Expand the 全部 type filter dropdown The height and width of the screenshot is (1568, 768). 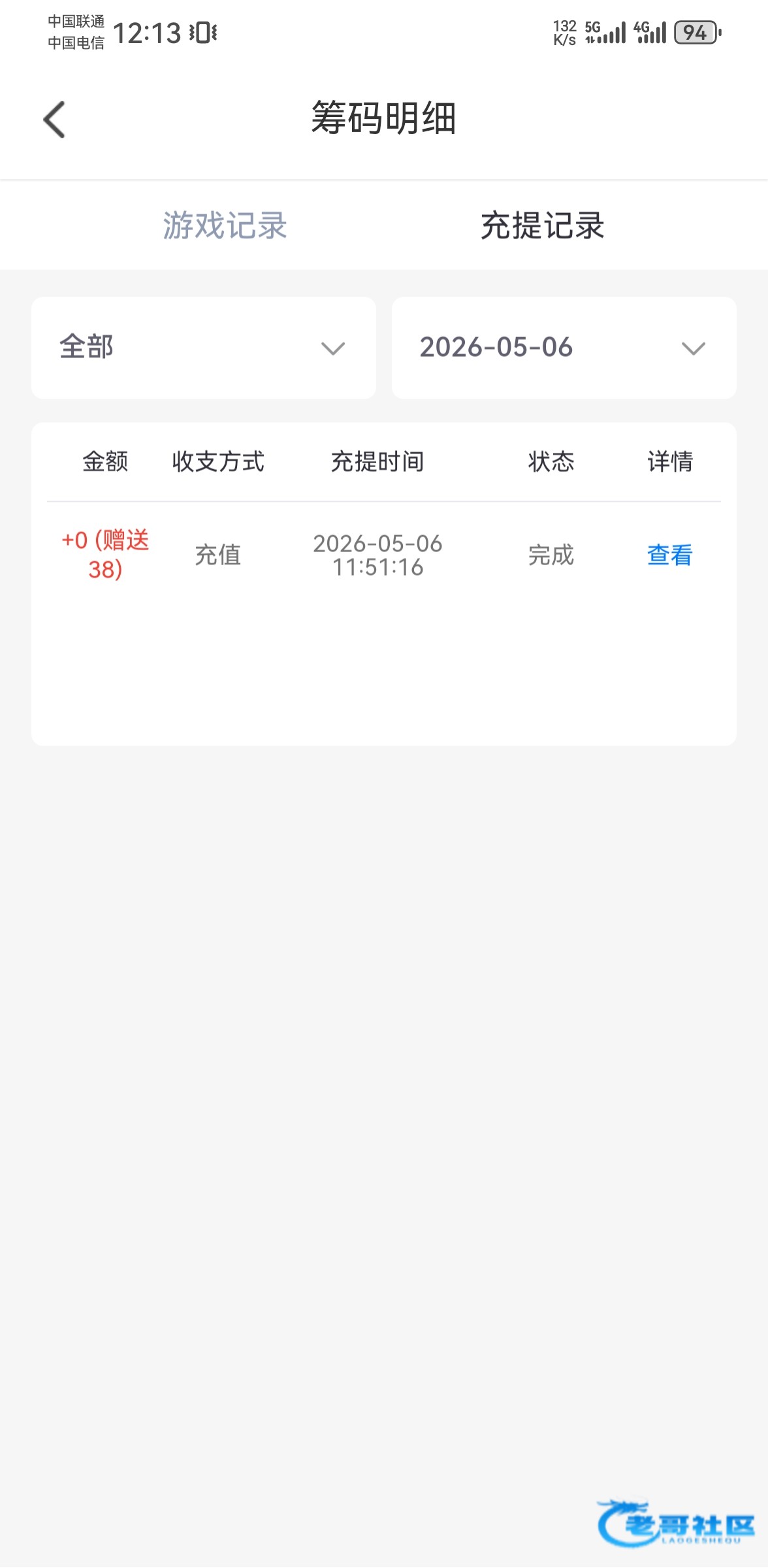204,348
